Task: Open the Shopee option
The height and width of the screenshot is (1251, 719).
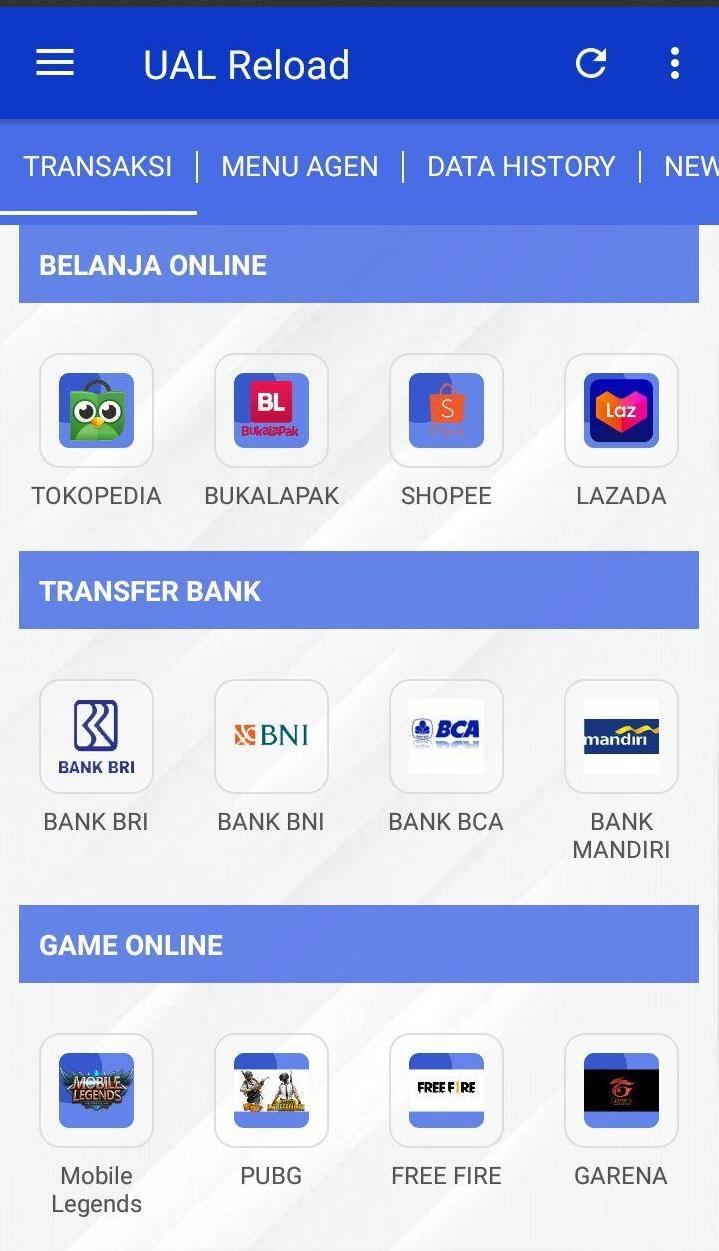Action: pos(446,411)
